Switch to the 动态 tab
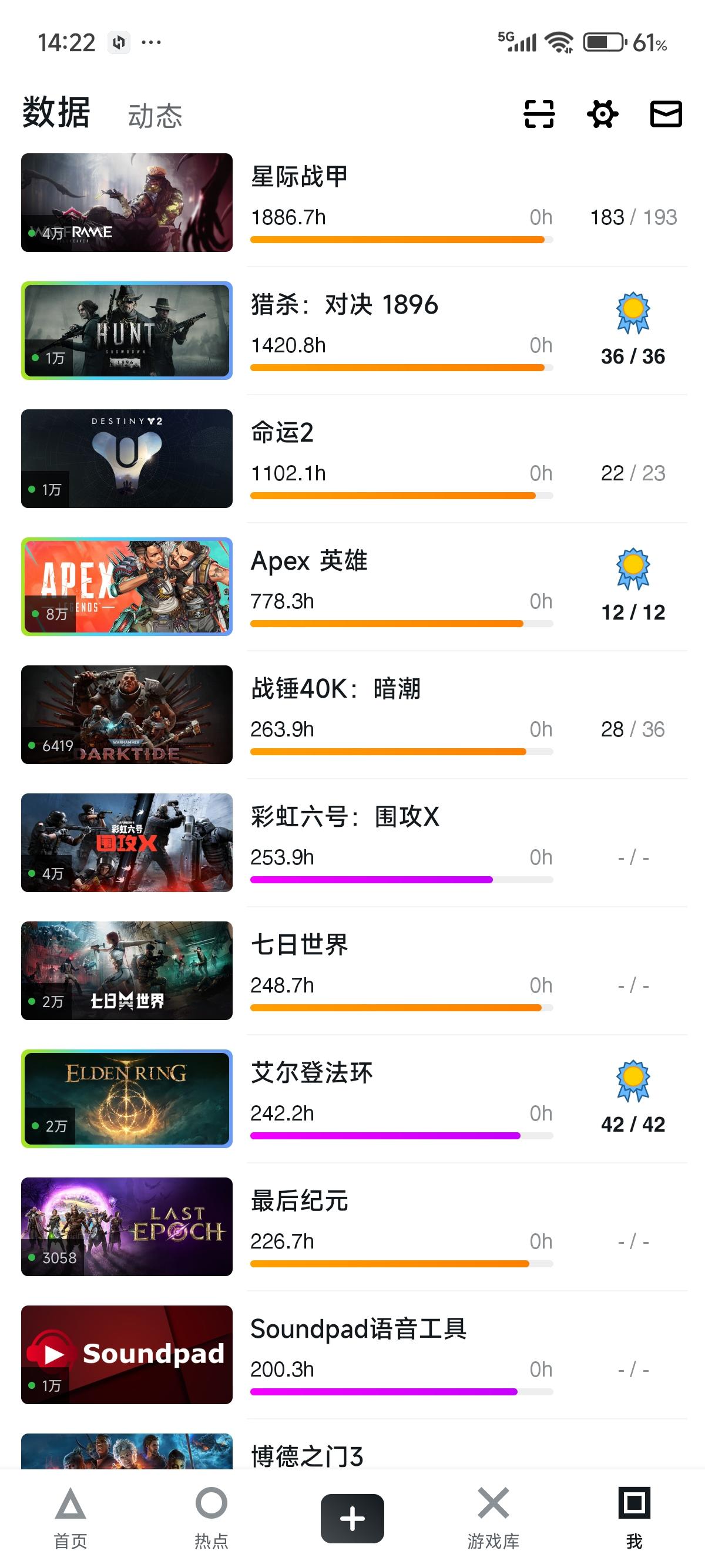 [x=155, y=116]
